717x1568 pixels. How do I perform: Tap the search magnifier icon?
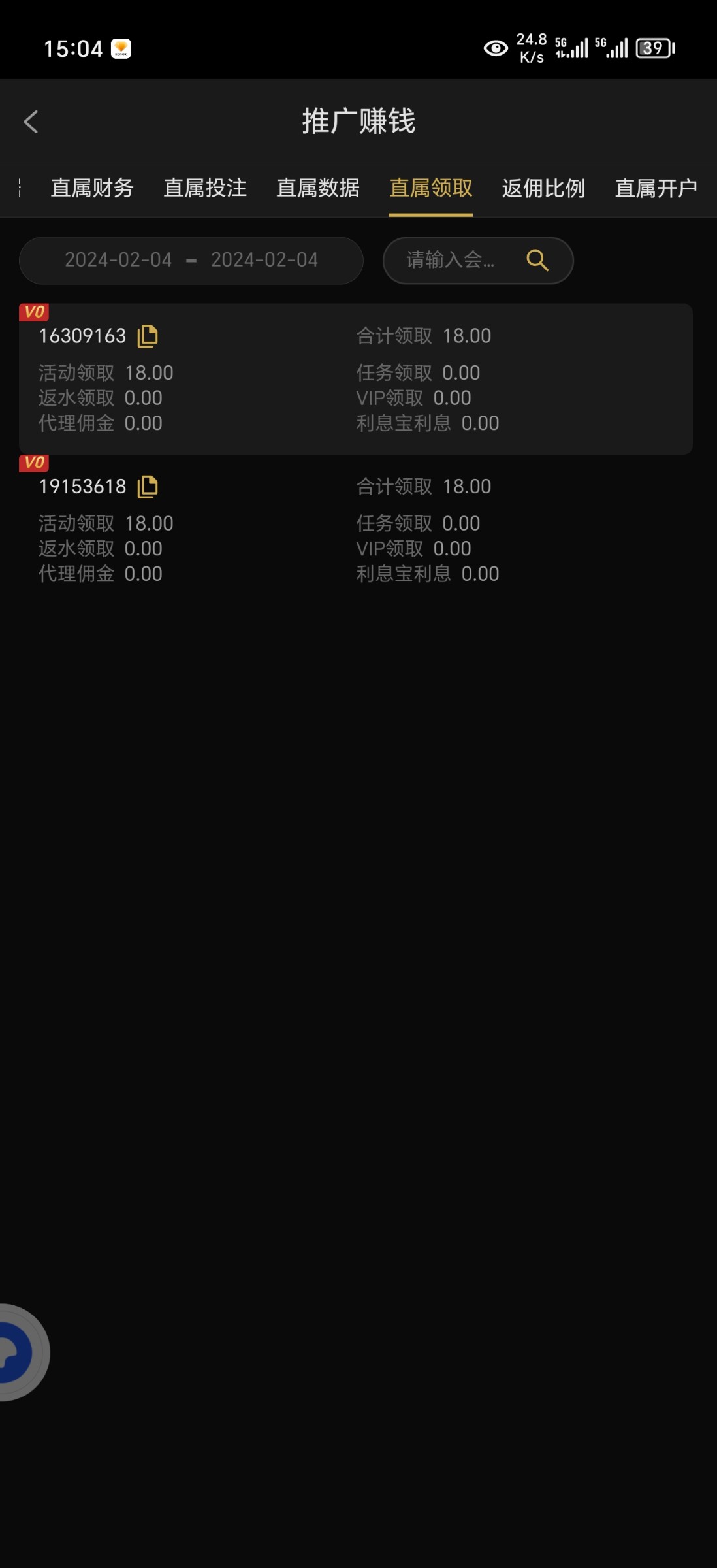point(537,260)
